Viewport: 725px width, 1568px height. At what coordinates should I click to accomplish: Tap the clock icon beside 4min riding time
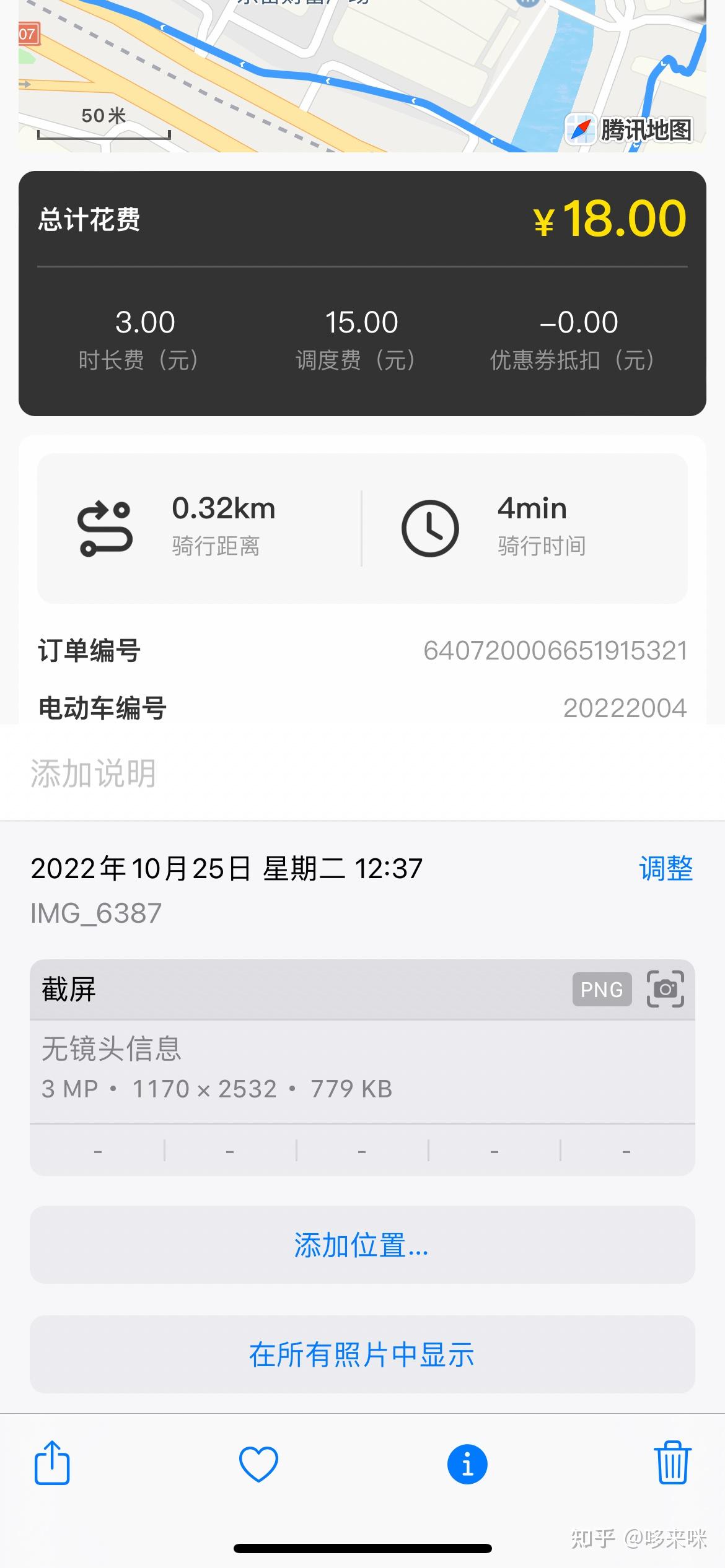click(x=430, y=528)
